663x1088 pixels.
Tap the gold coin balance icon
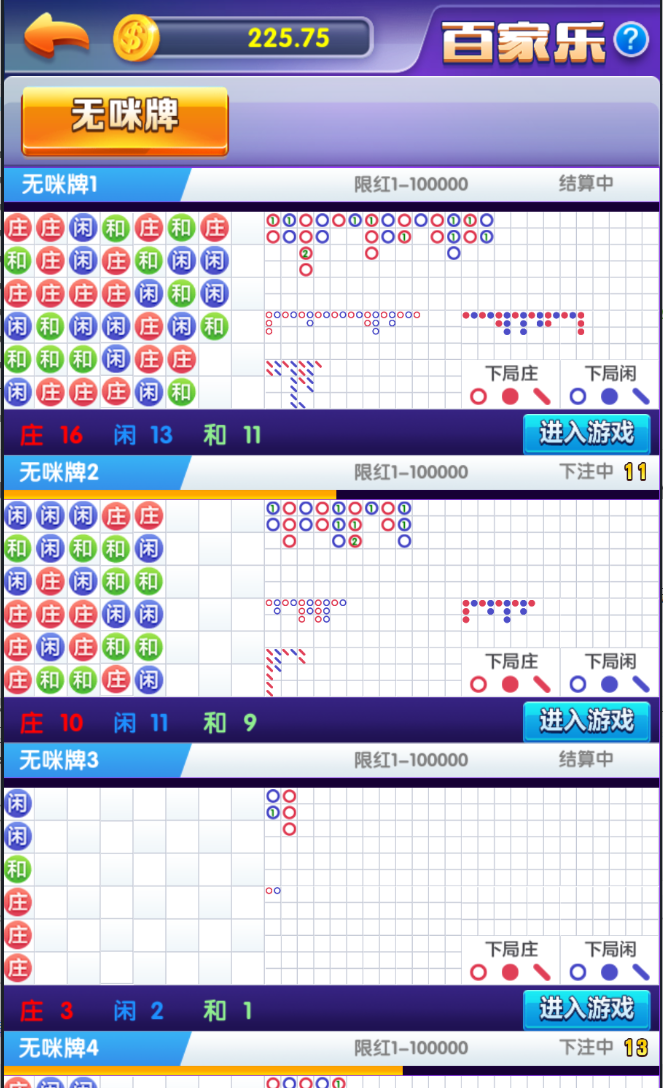(136, 39)
